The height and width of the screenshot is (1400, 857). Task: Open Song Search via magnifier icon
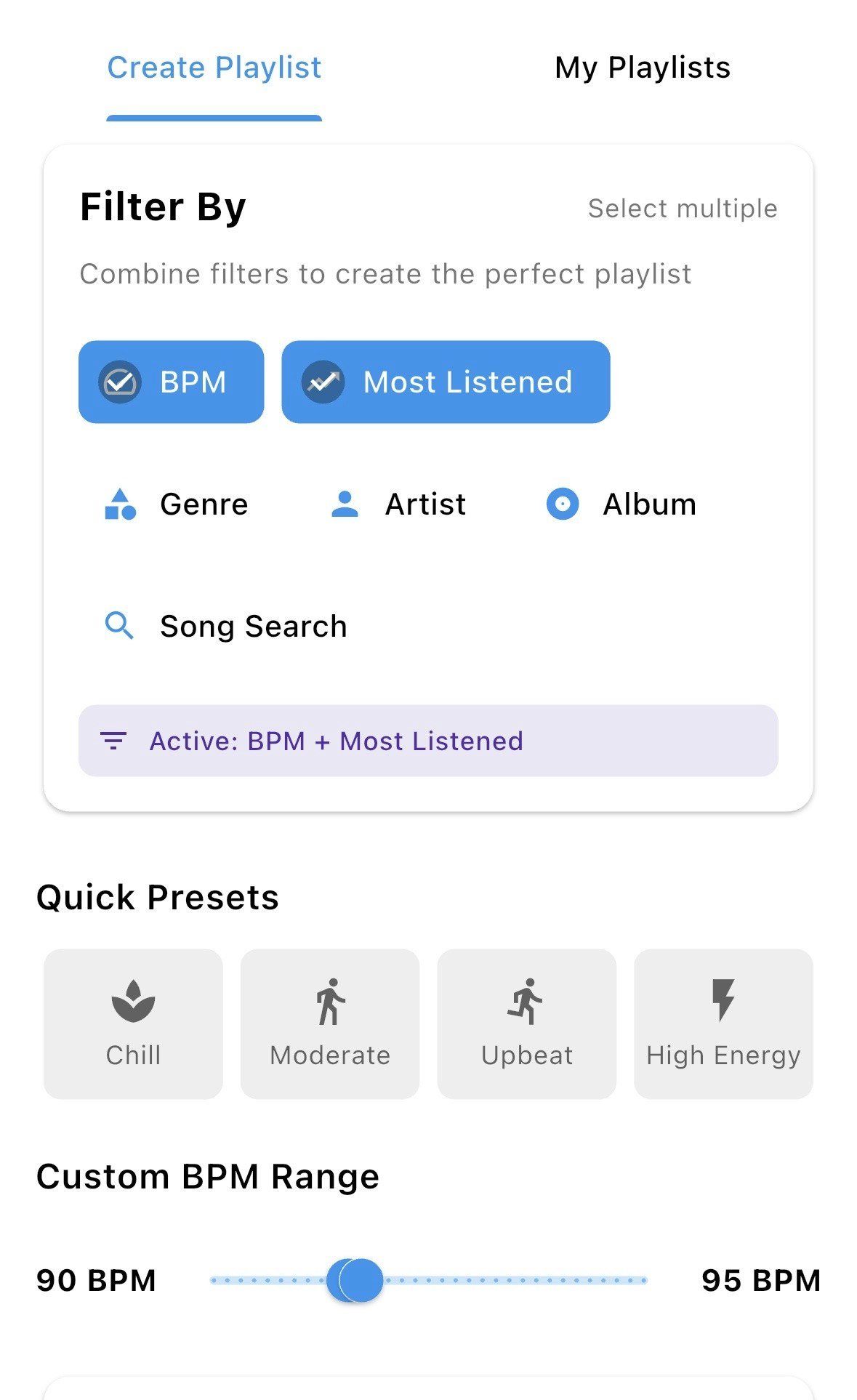tap(118, 625)
